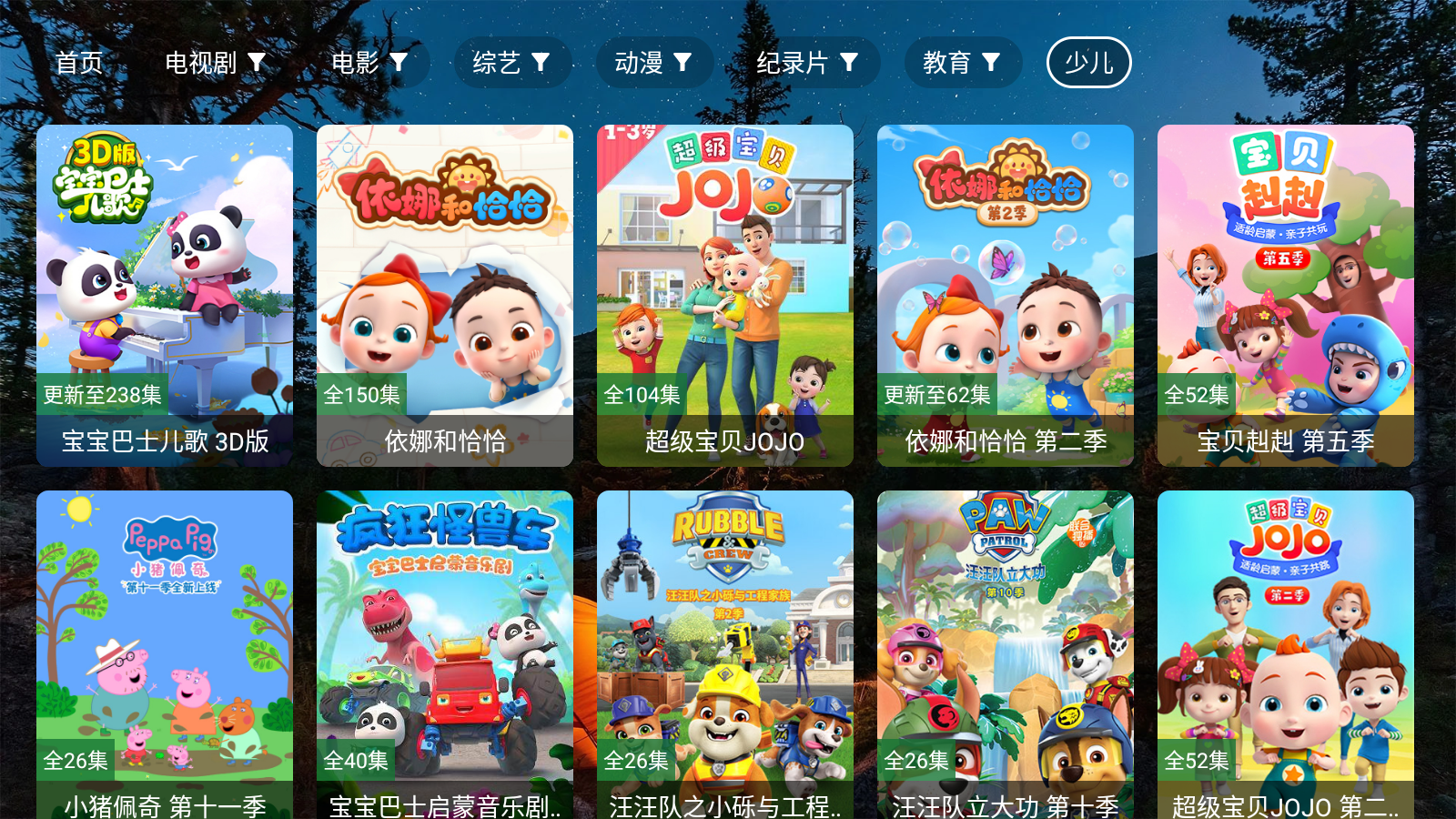Screen dimensions: 1456x819
Task: Open 宝宝巴士儿歌 3D版
Action: click(x=165, y=296)
